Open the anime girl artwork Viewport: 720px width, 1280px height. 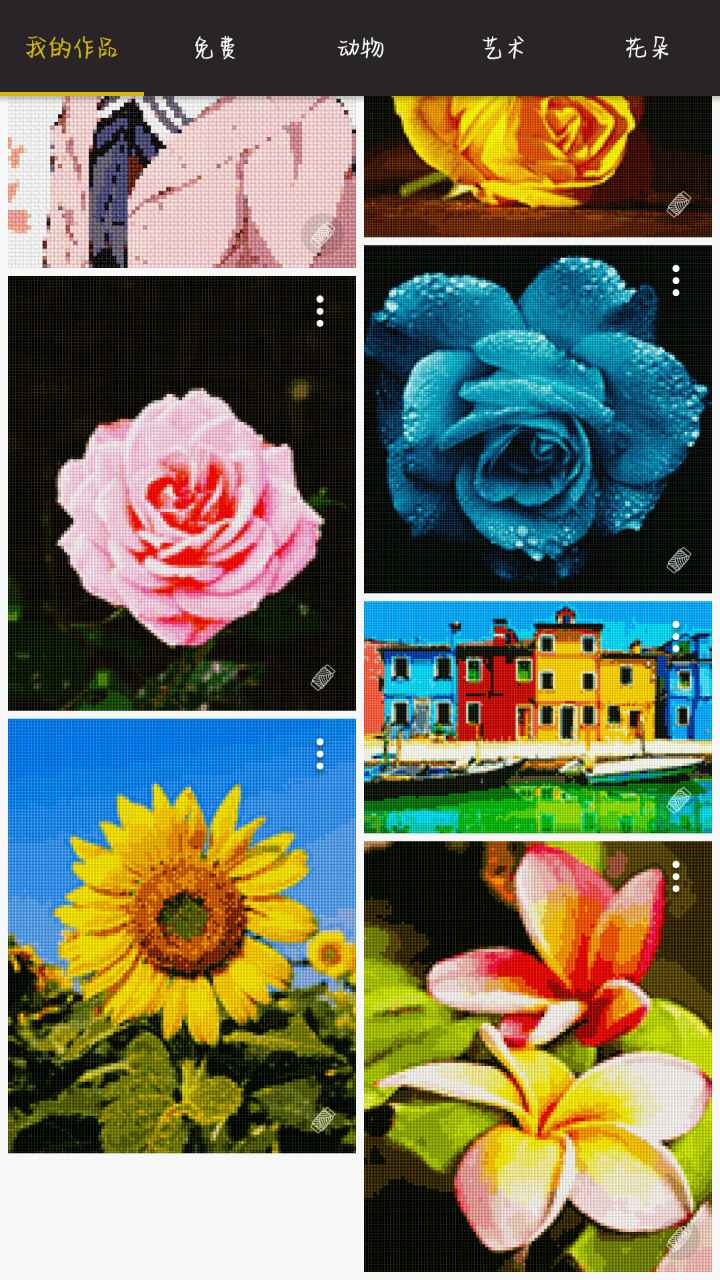pos(182,182)
